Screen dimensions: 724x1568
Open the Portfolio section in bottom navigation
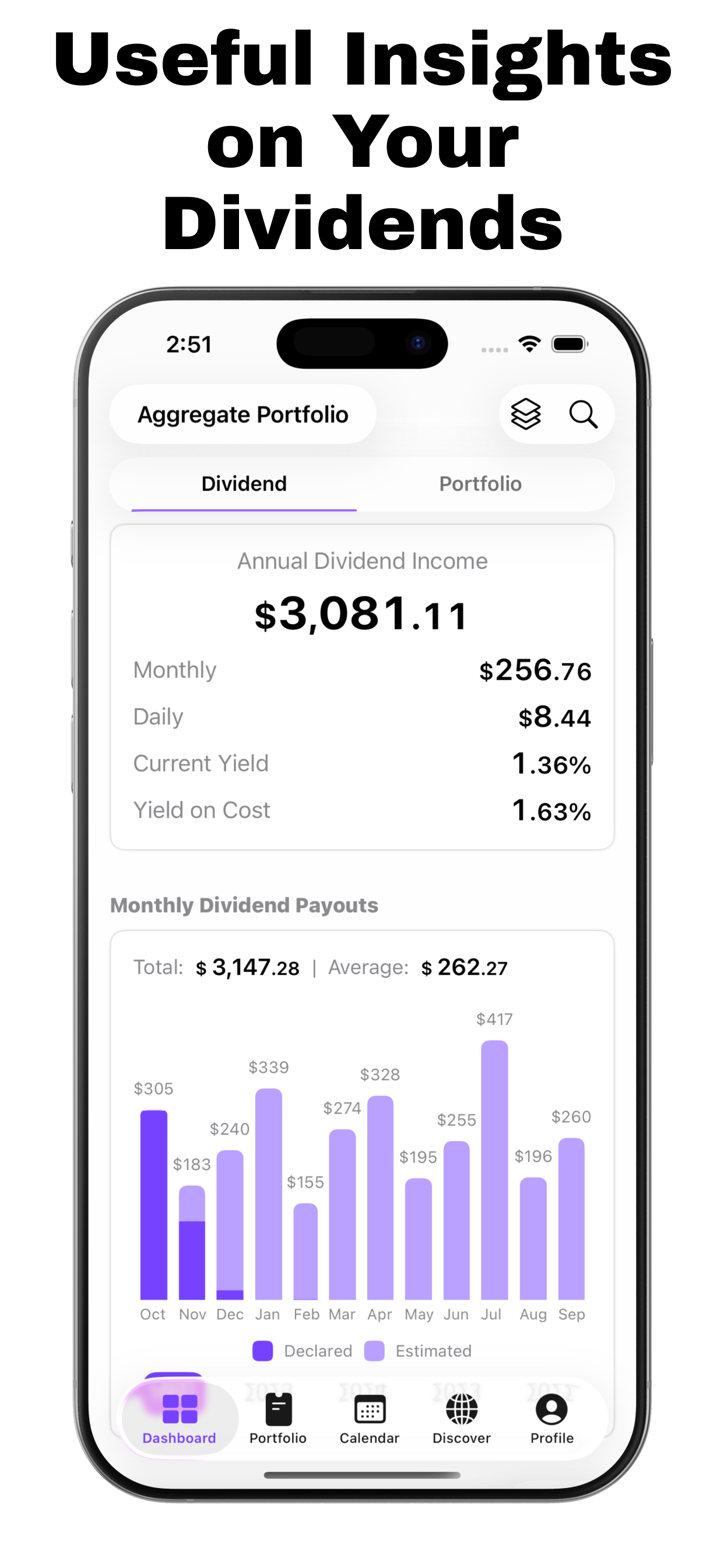(x=279, y=1418)
